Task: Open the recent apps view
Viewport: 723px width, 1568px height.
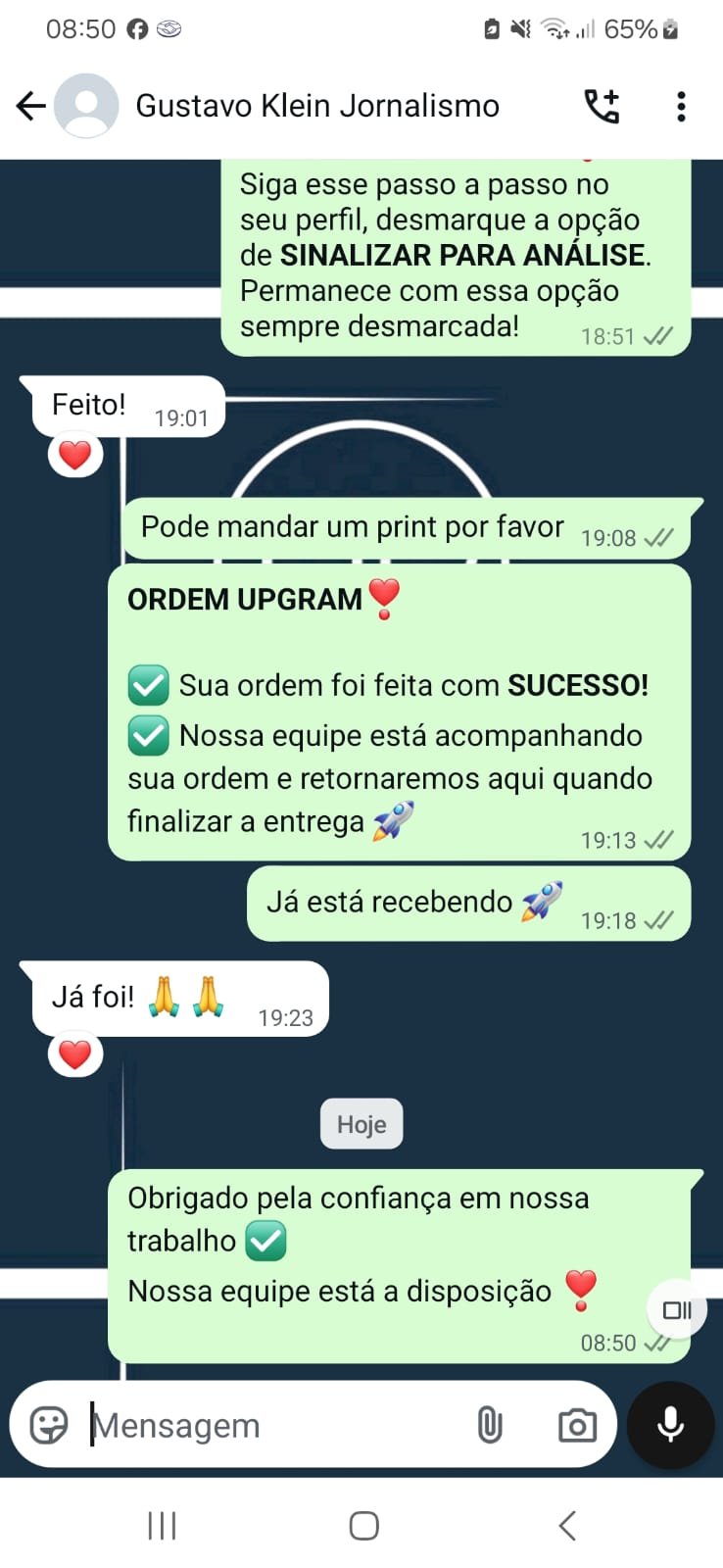Action: (162, 1526)
